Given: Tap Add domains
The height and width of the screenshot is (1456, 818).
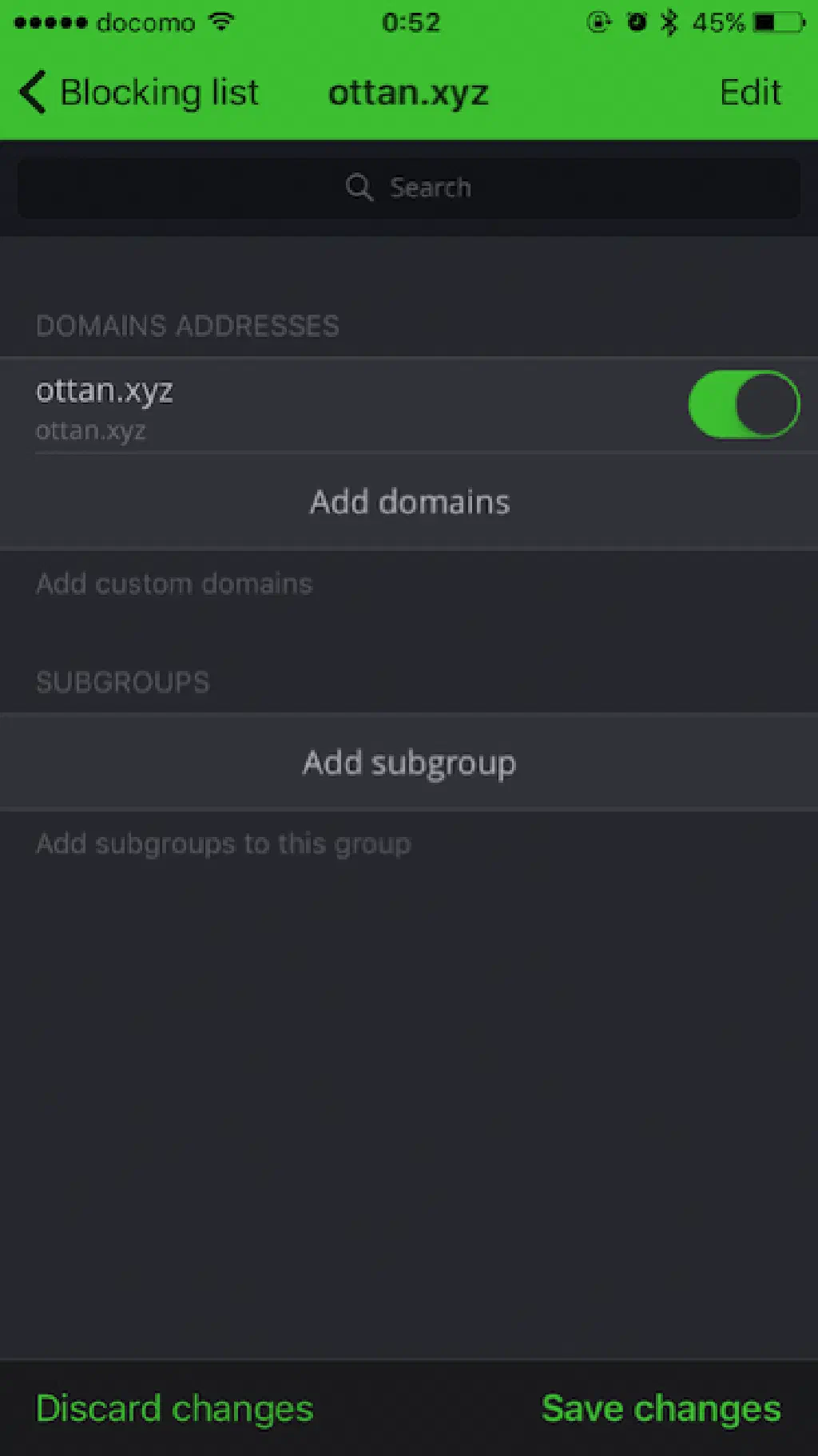Looking at the screenshot, I should click(x=409, y=502).
